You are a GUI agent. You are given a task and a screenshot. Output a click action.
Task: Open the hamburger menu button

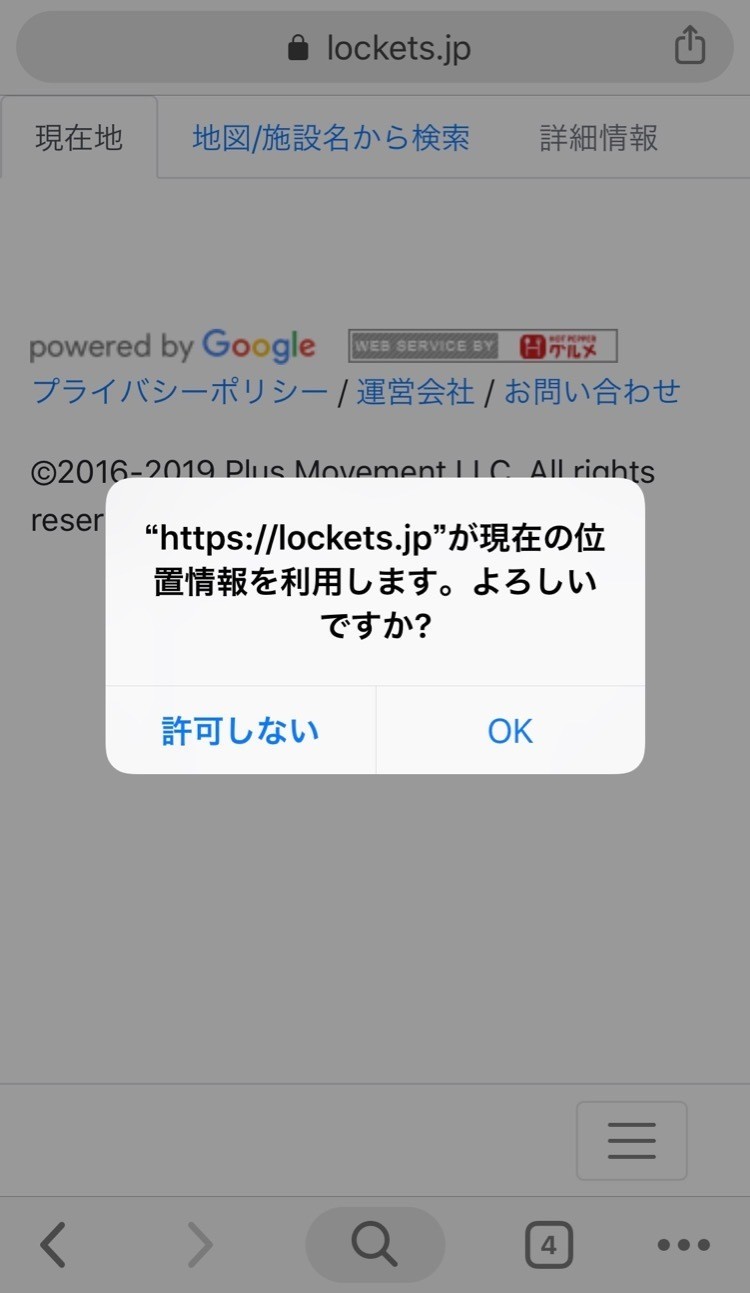click(631, 1141)
